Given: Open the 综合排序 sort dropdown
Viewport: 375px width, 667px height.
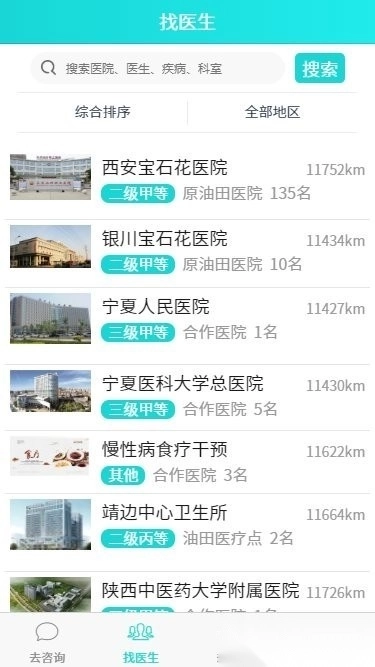Looking at the screenshot, I should pos(102,112).
